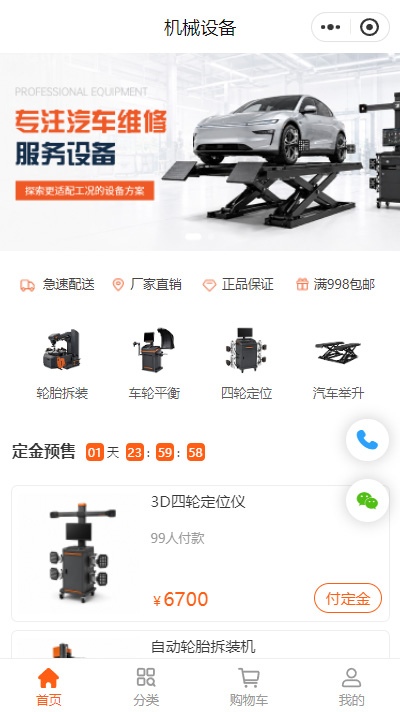Call customer service with the phone button
Screen dimensions: 400x712
pyautogui.click(x=367, y=440)
